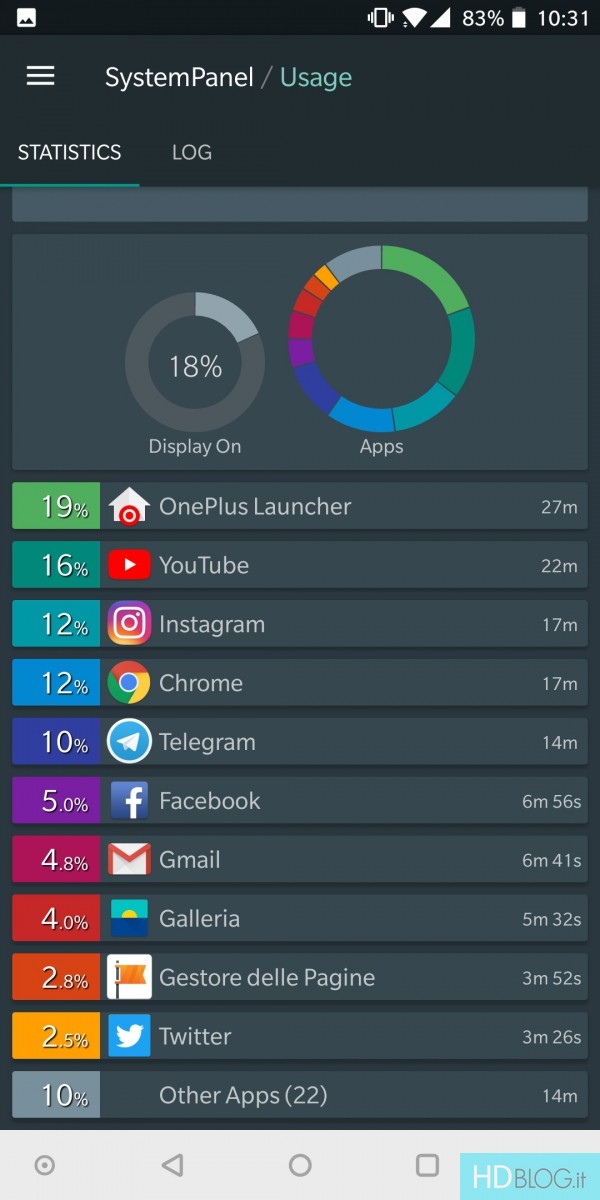Go back with the system back button
The height and width of the screenshot is (1200, 600).
point(172,1165)
